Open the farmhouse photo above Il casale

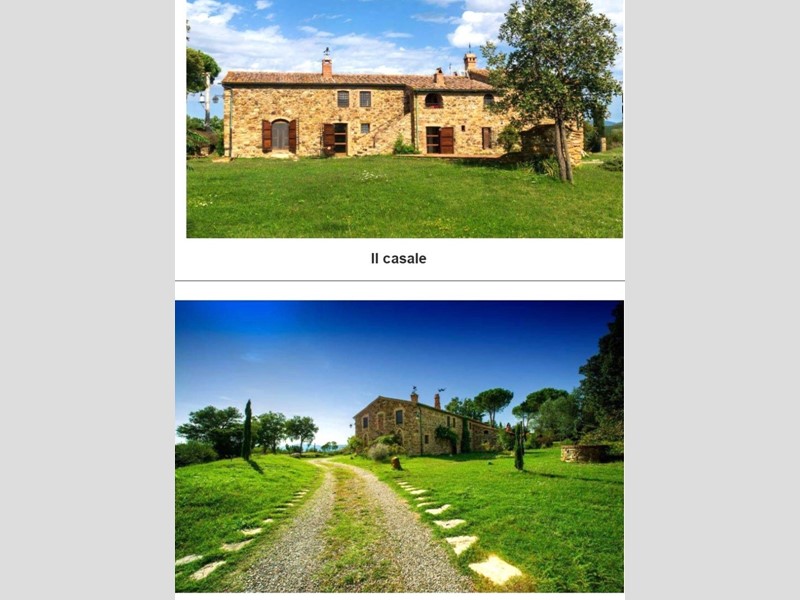click(404, 118)
